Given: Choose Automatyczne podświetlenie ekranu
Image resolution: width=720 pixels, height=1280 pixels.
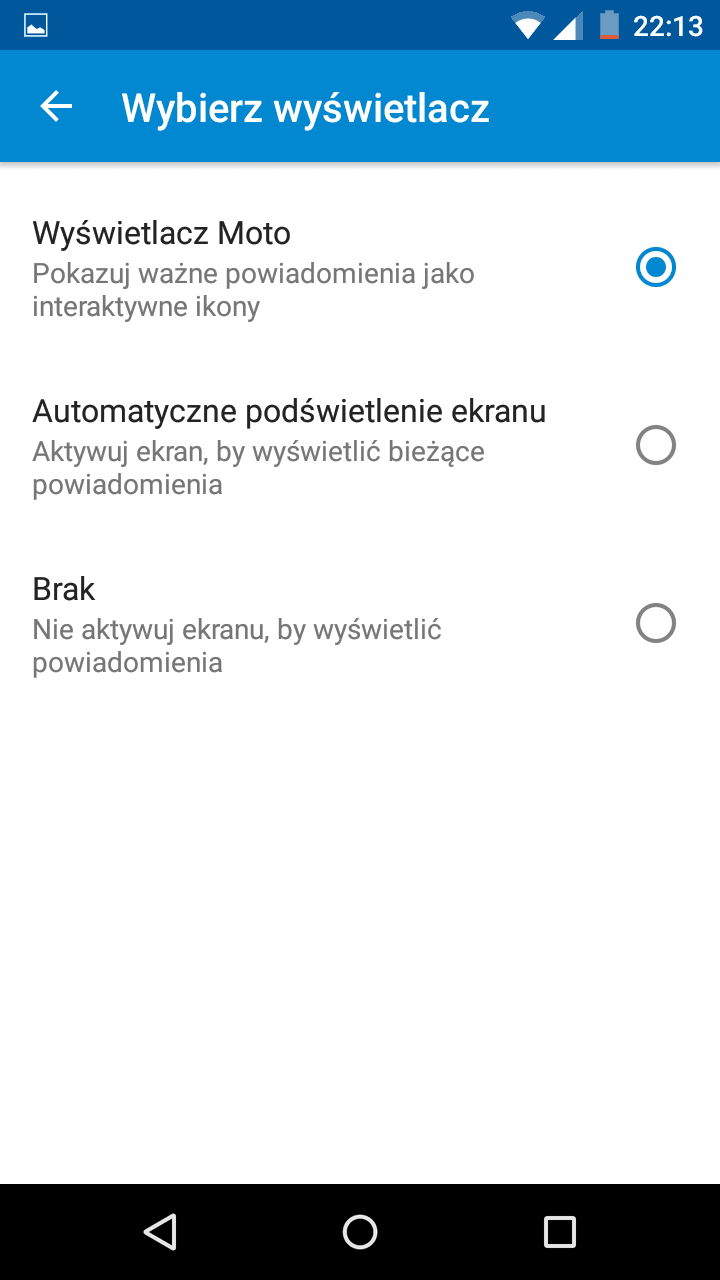Looking at the screenshot, I should [x=360, y=446].
